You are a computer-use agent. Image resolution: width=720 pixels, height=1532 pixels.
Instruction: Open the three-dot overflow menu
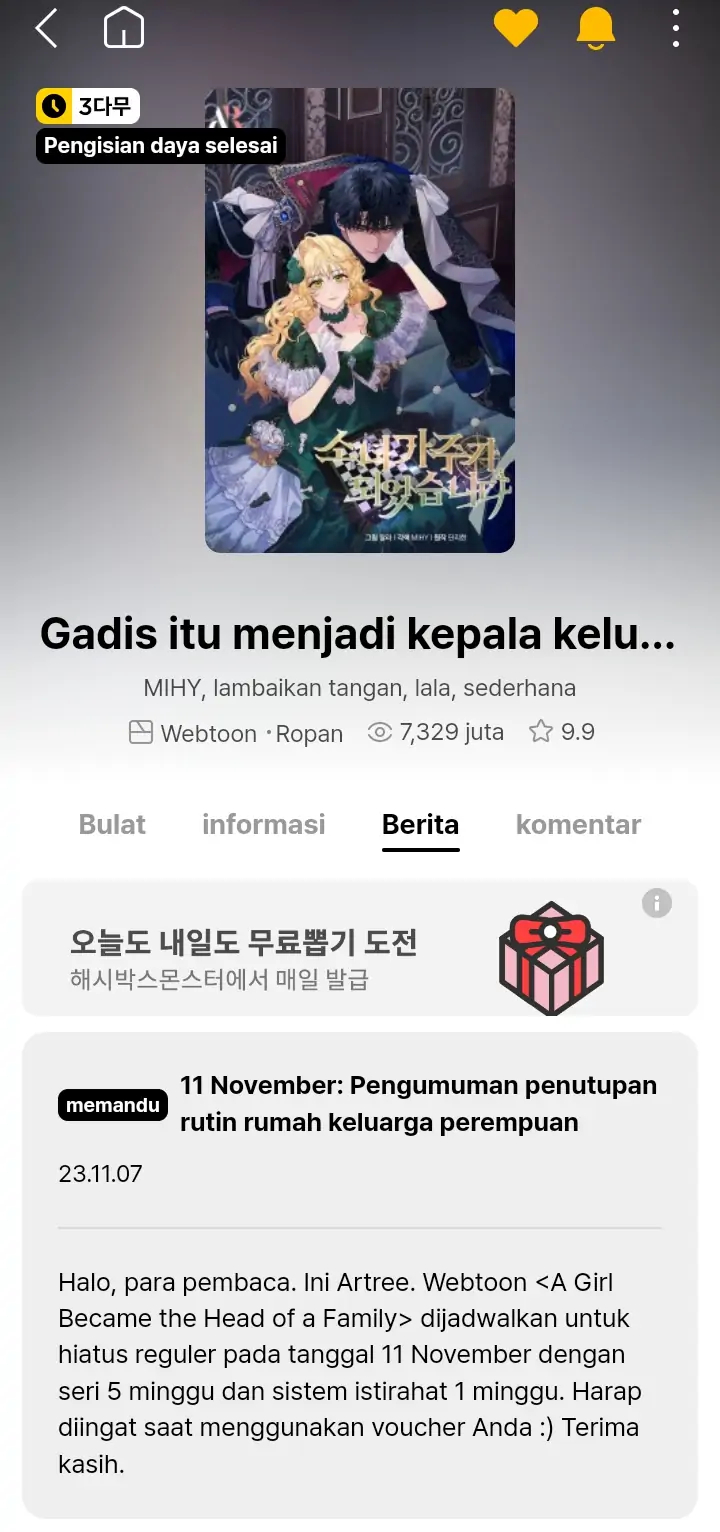(x=676, y=28)
